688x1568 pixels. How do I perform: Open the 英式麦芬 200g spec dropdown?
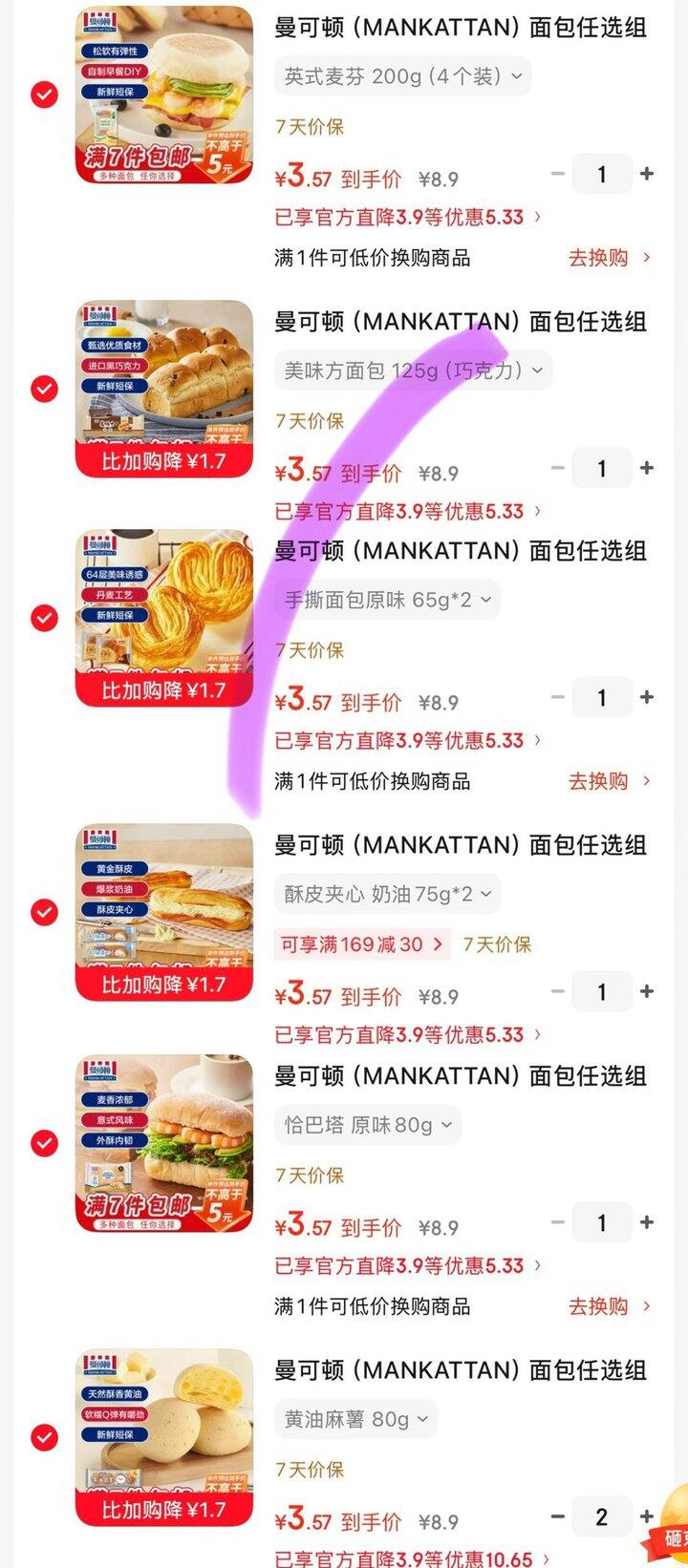(401, 76)
